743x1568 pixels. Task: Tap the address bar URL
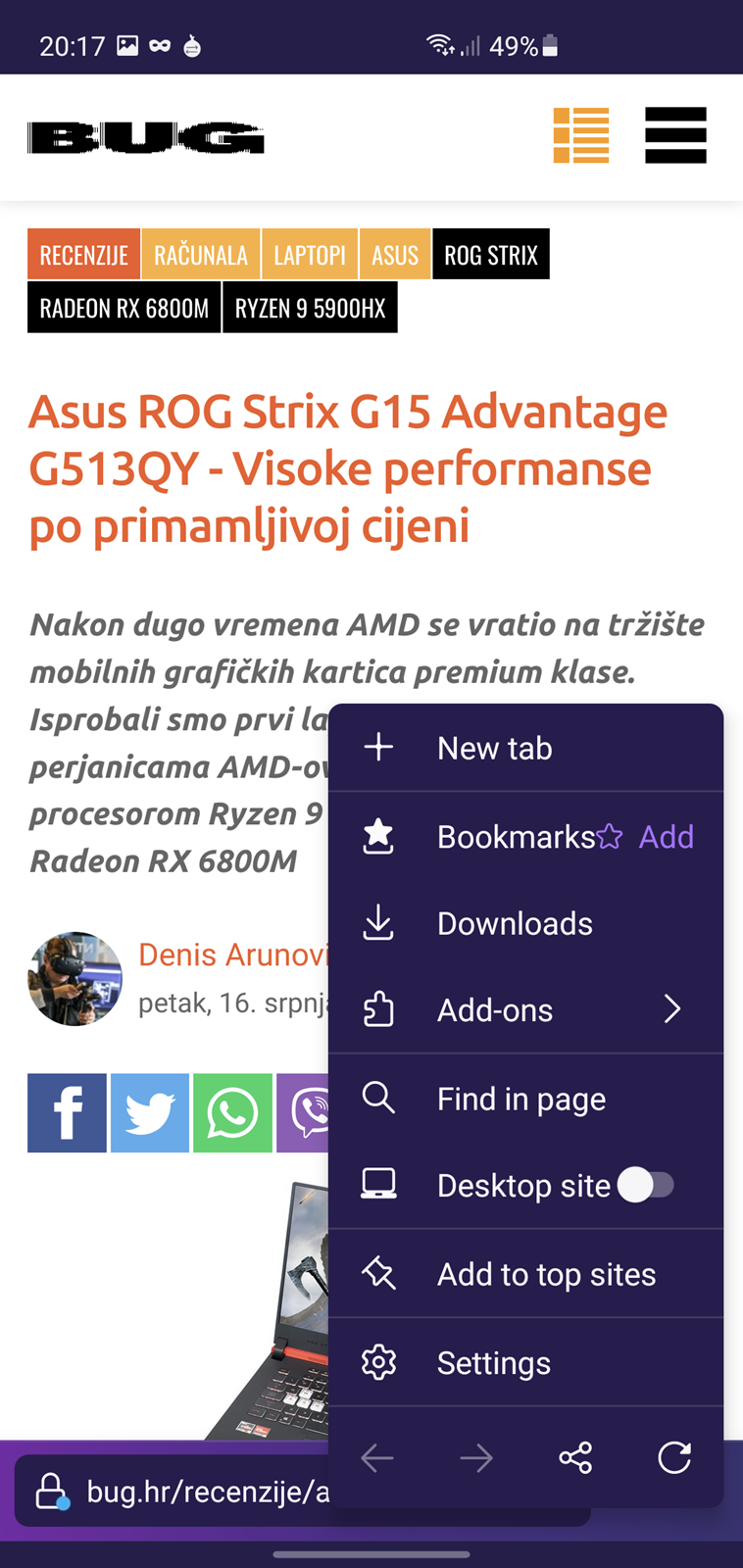(x=208, y=1492)
